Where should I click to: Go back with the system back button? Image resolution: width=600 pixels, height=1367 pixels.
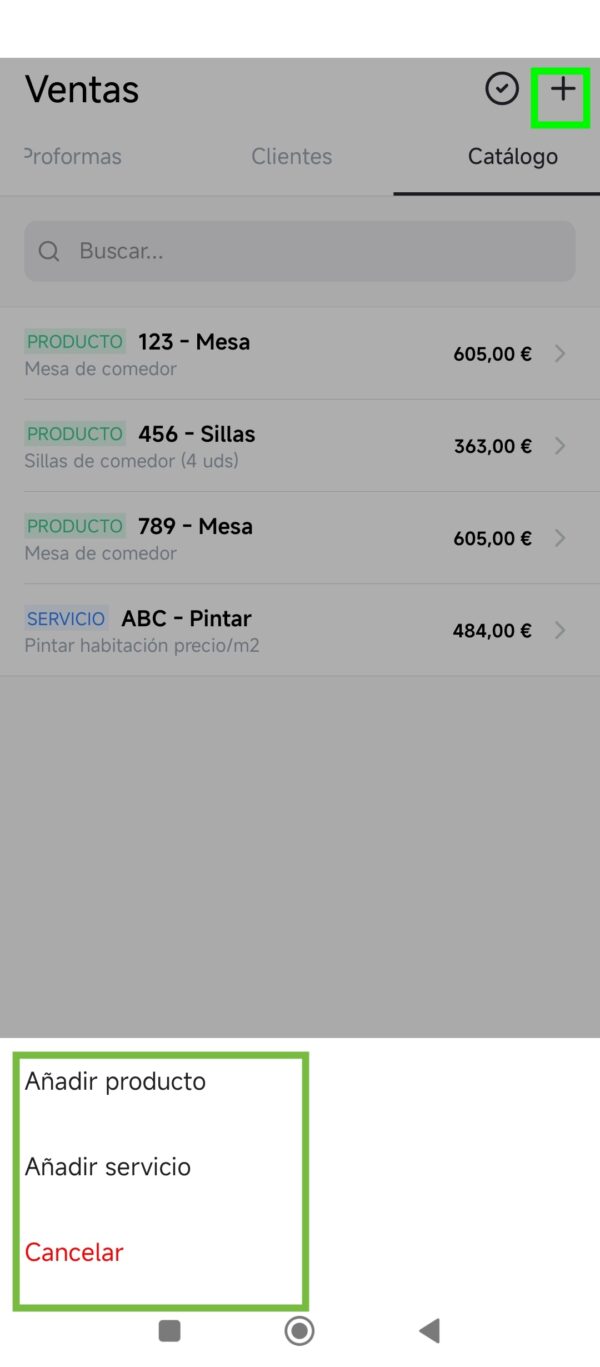tap(430, 1330)
